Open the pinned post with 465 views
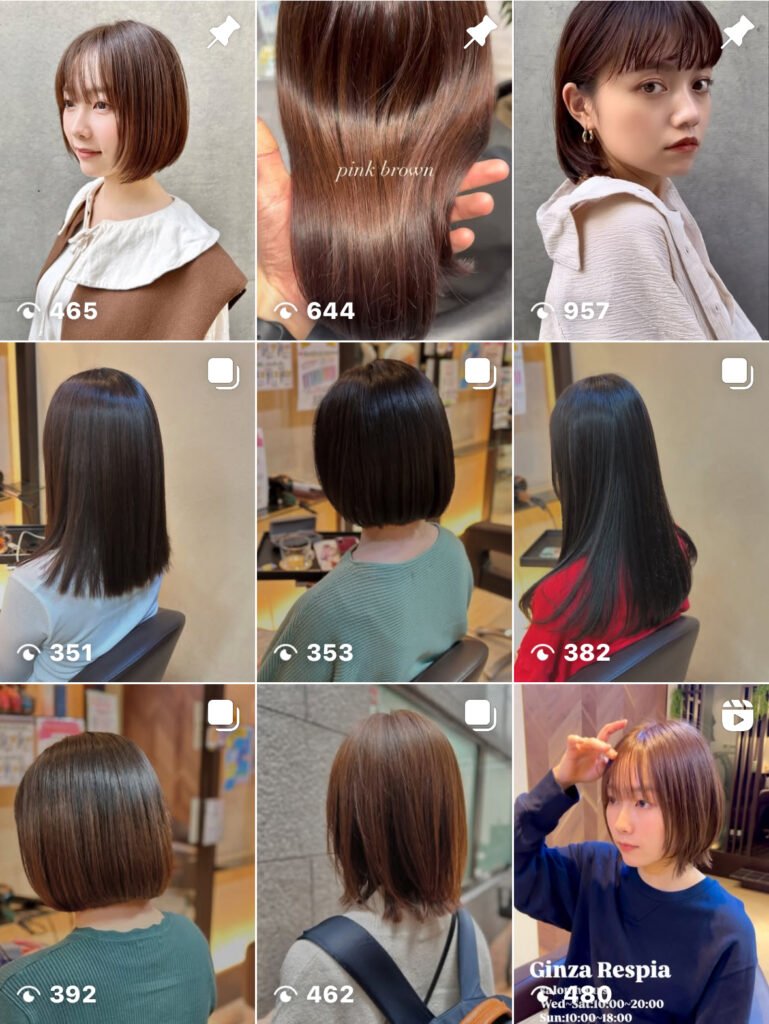 [x=127, y=170]
